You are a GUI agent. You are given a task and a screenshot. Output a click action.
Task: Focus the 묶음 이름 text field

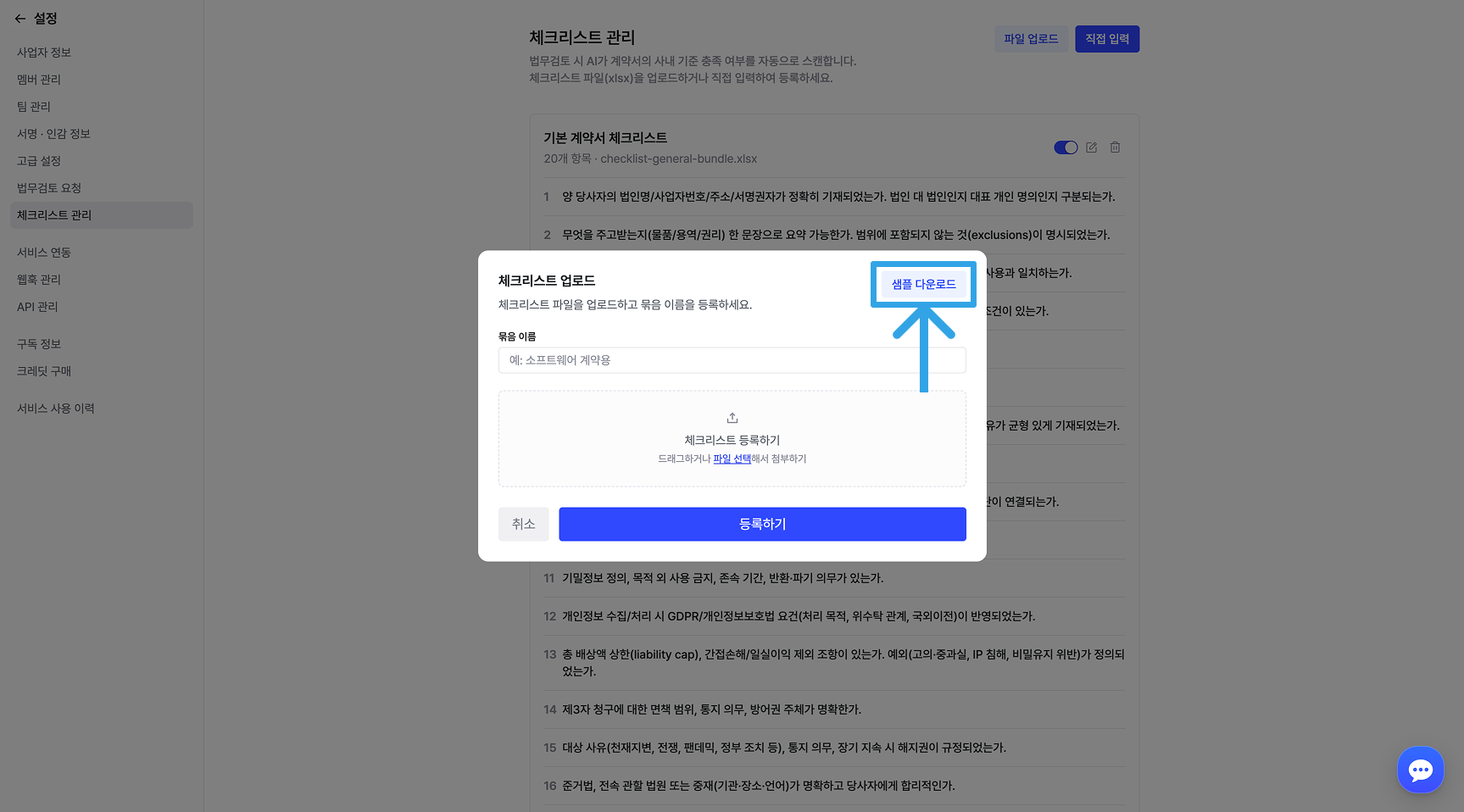click(732, 360)
